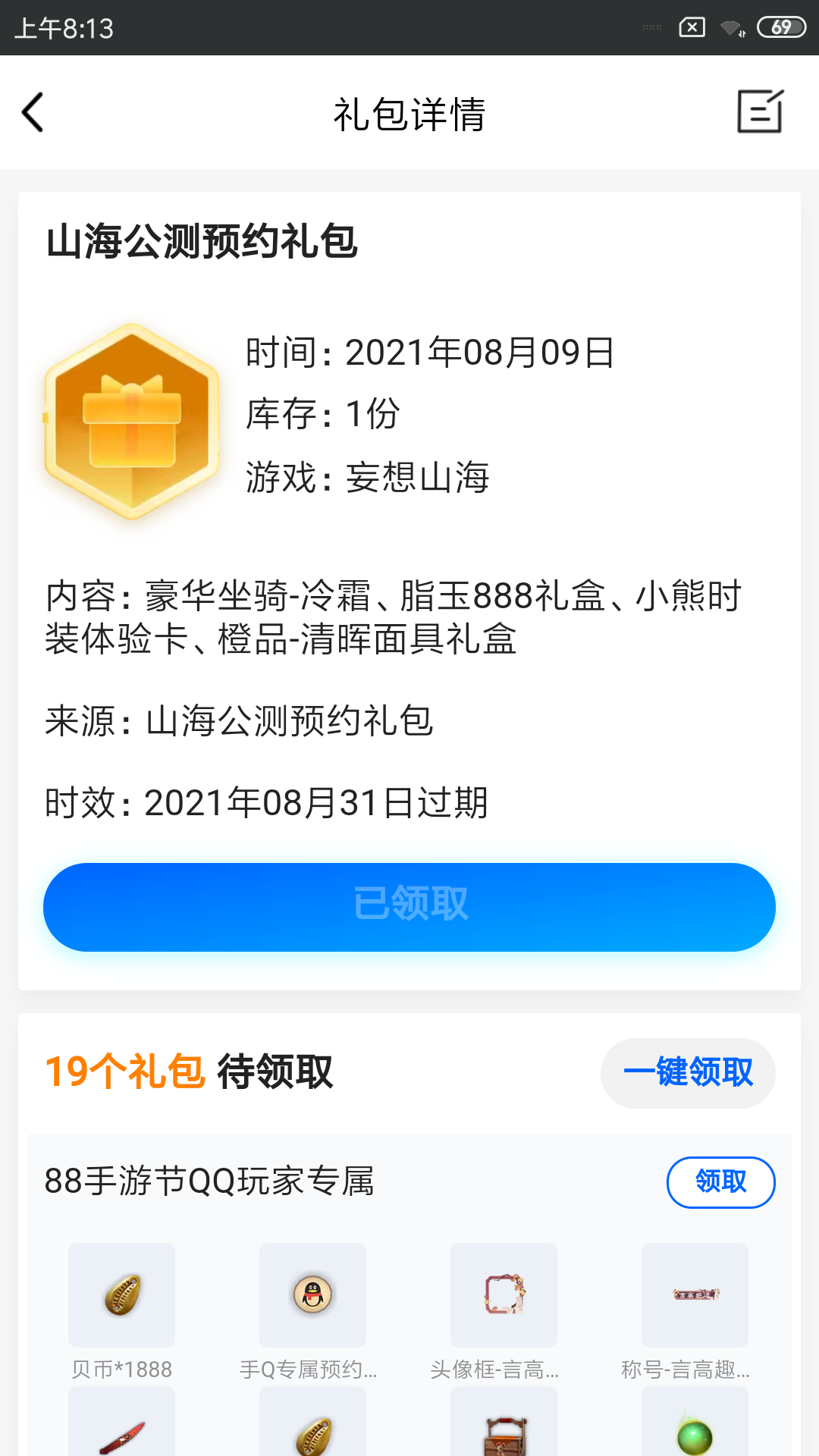Tap the back arrow to exit 礼包详情

pos(33,112)
